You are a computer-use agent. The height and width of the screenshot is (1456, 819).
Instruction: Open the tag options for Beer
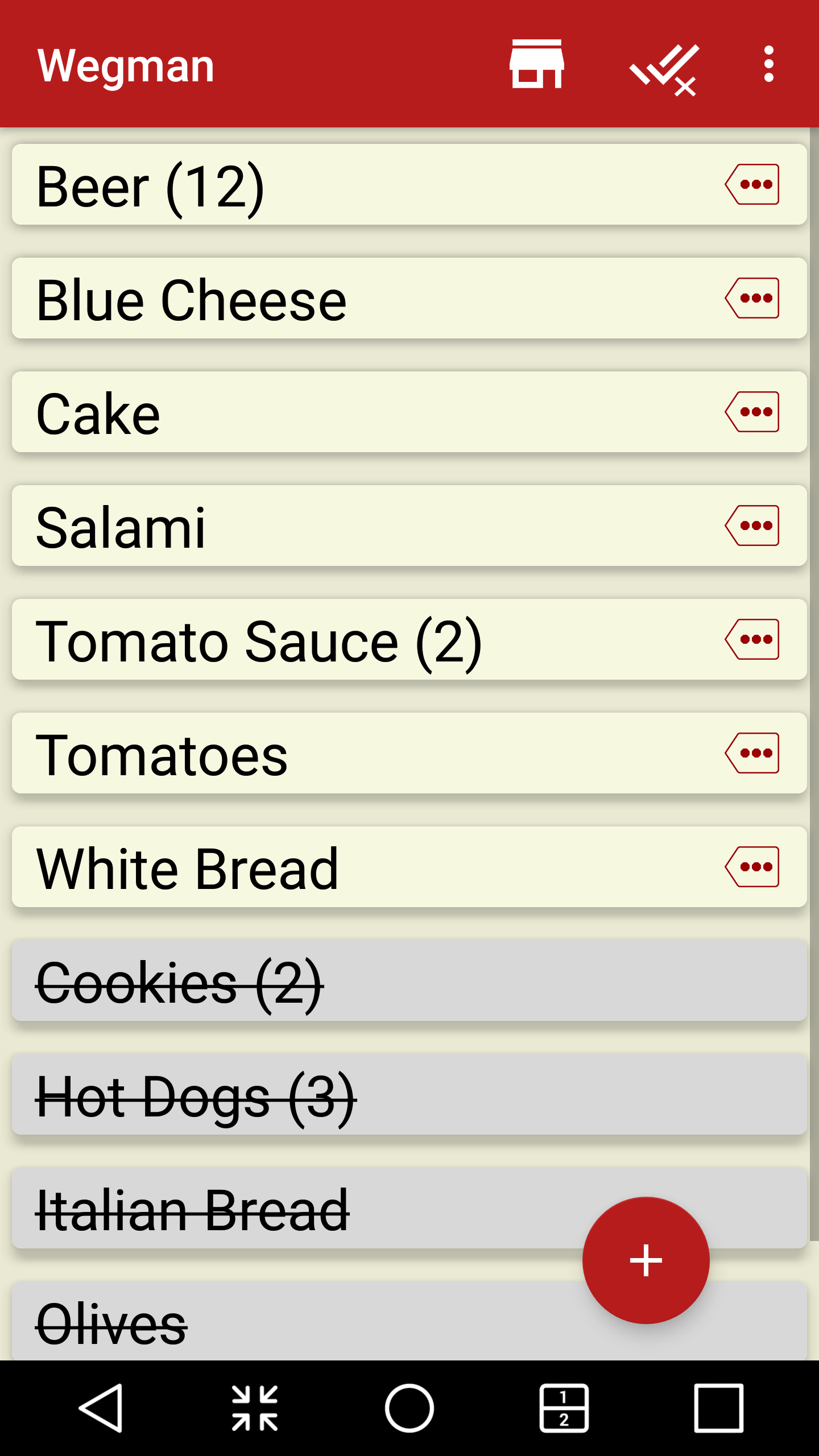point(752,184)
